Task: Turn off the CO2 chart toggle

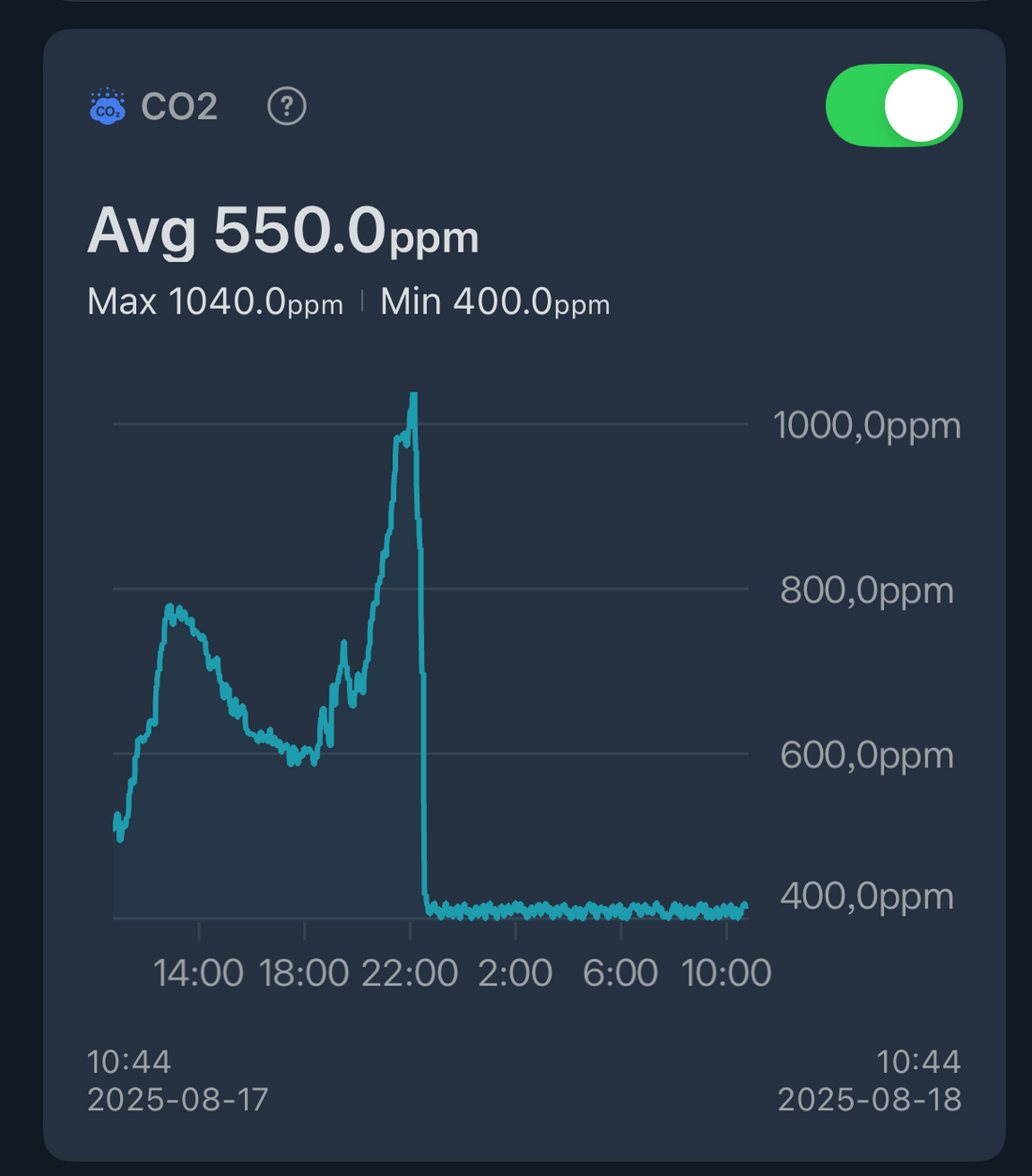Action: pos(893,105)
